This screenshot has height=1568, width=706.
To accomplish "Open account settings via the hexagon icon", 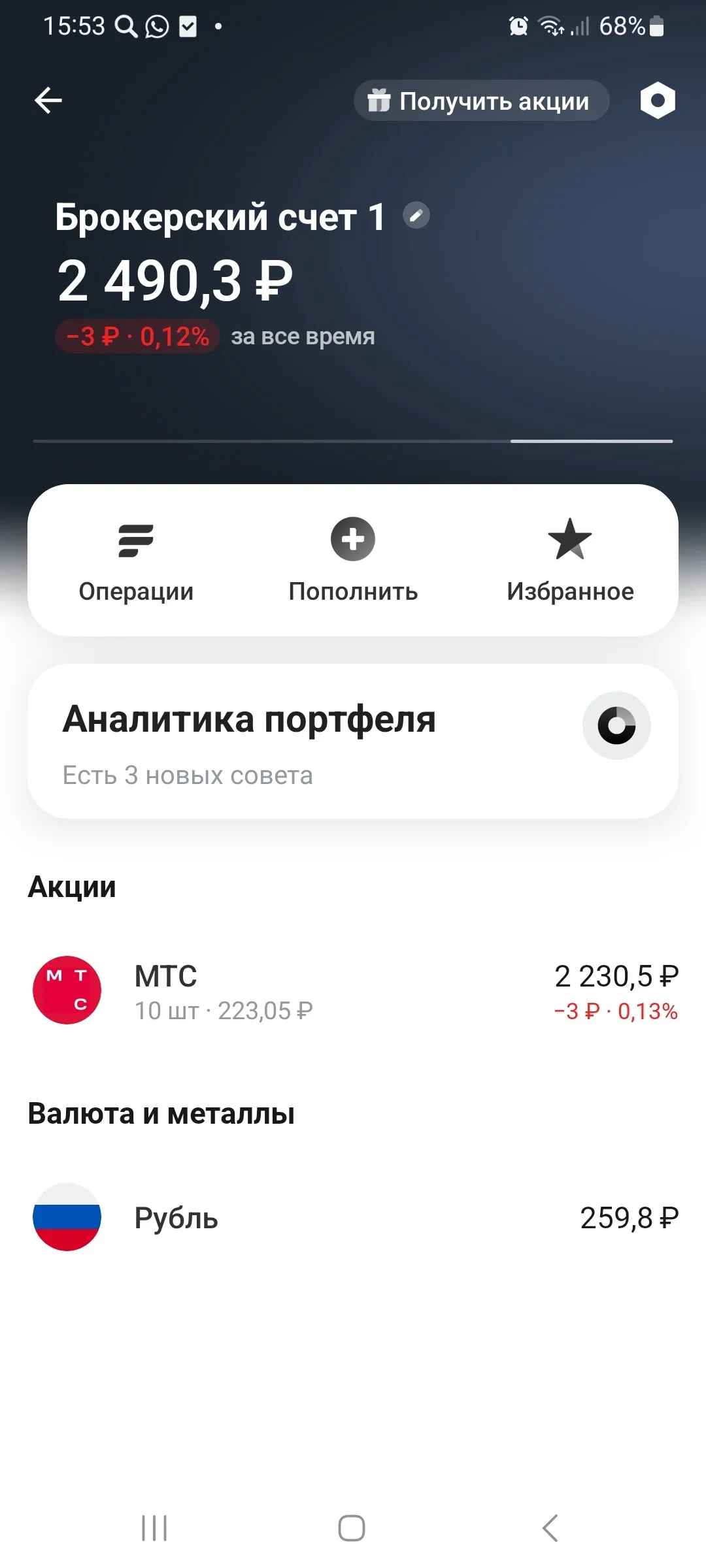I will [657, 101].
